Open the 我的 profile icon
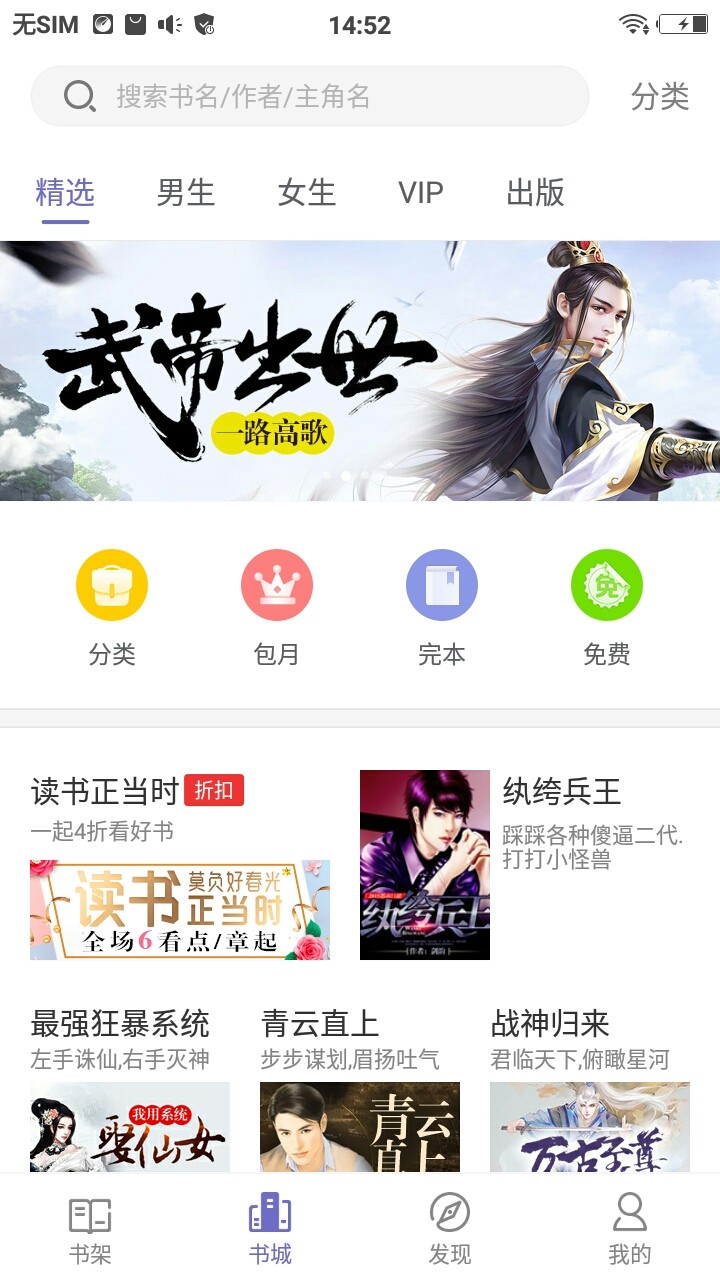Viewport: 720px width, 1280px height. tap(629, 1215)
